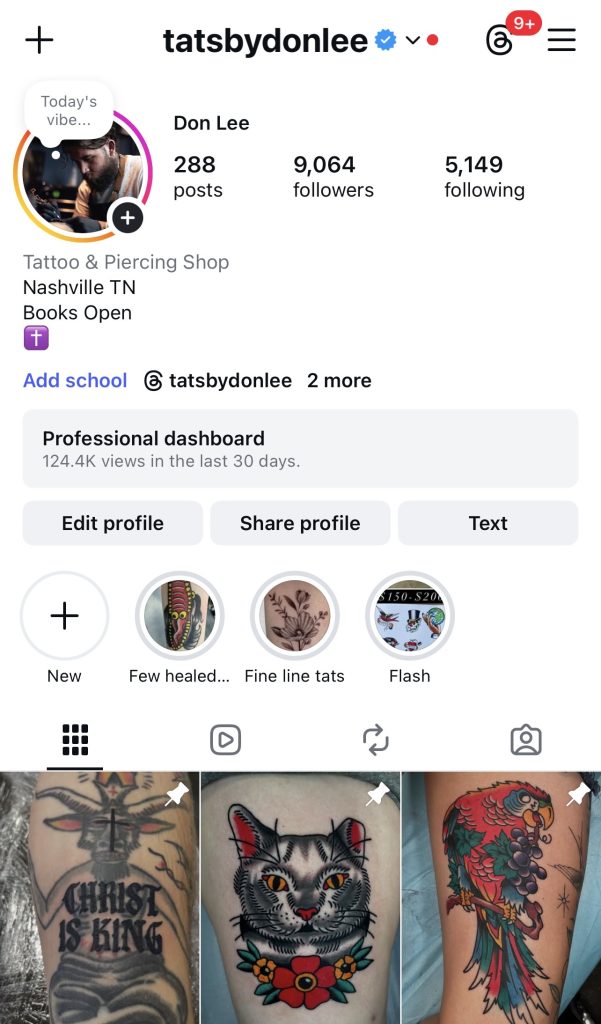Tap the Text button
This screenshot has height=1024, width=601.
pos(488,523)
